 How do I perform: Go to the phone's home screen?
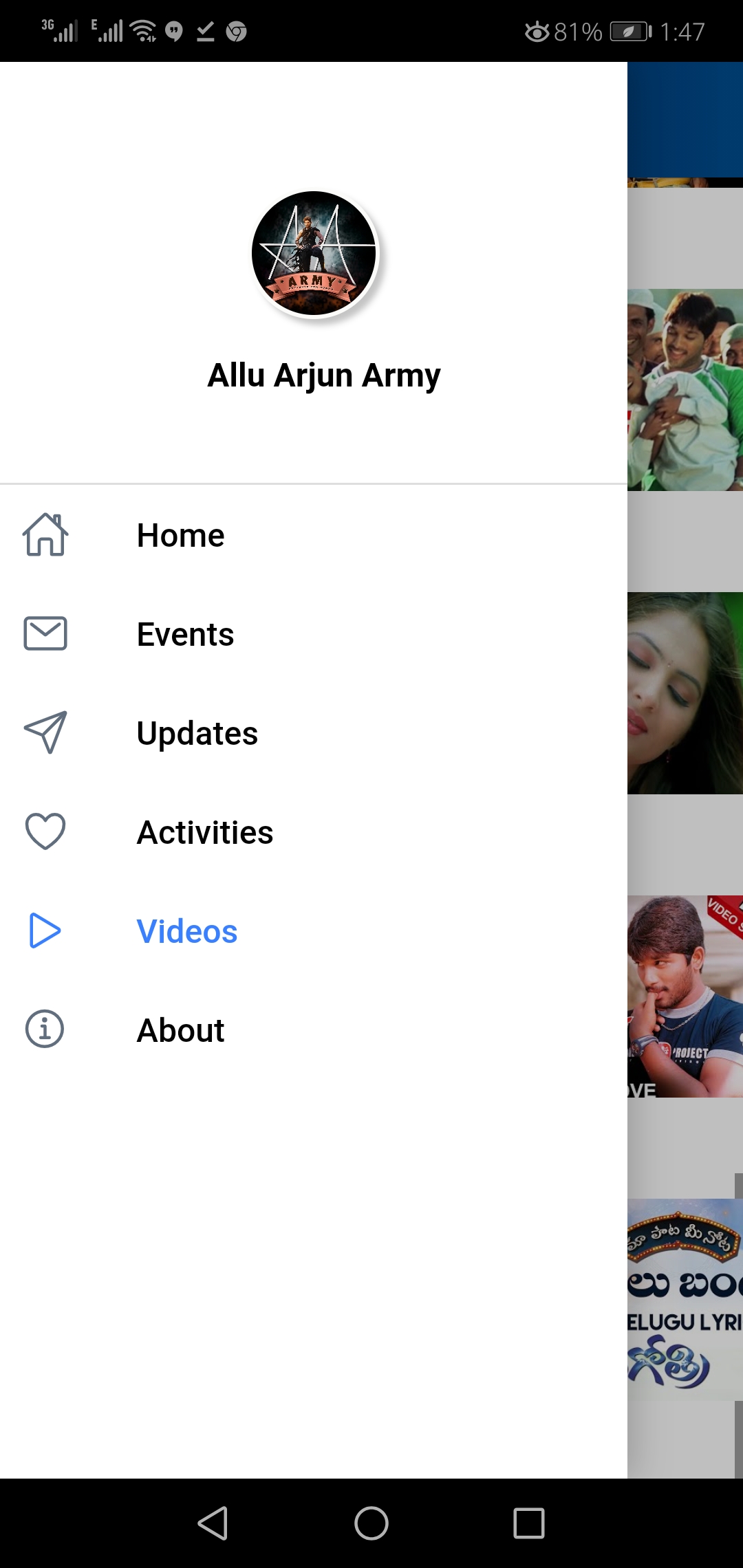(x=371, y=1523)
